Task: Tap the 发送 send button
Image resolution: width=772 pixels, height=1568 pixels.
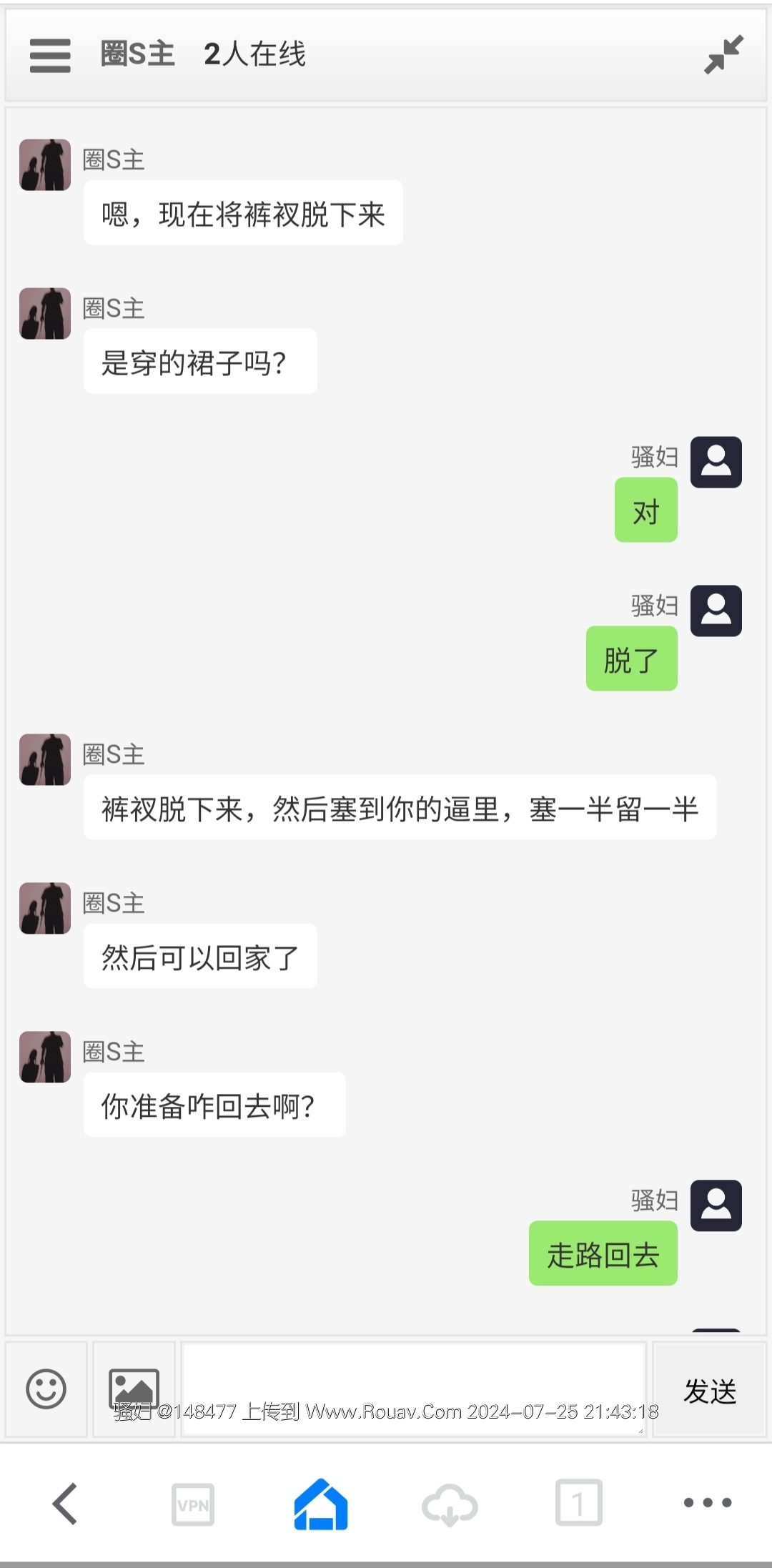Action: pos(710,1391)
